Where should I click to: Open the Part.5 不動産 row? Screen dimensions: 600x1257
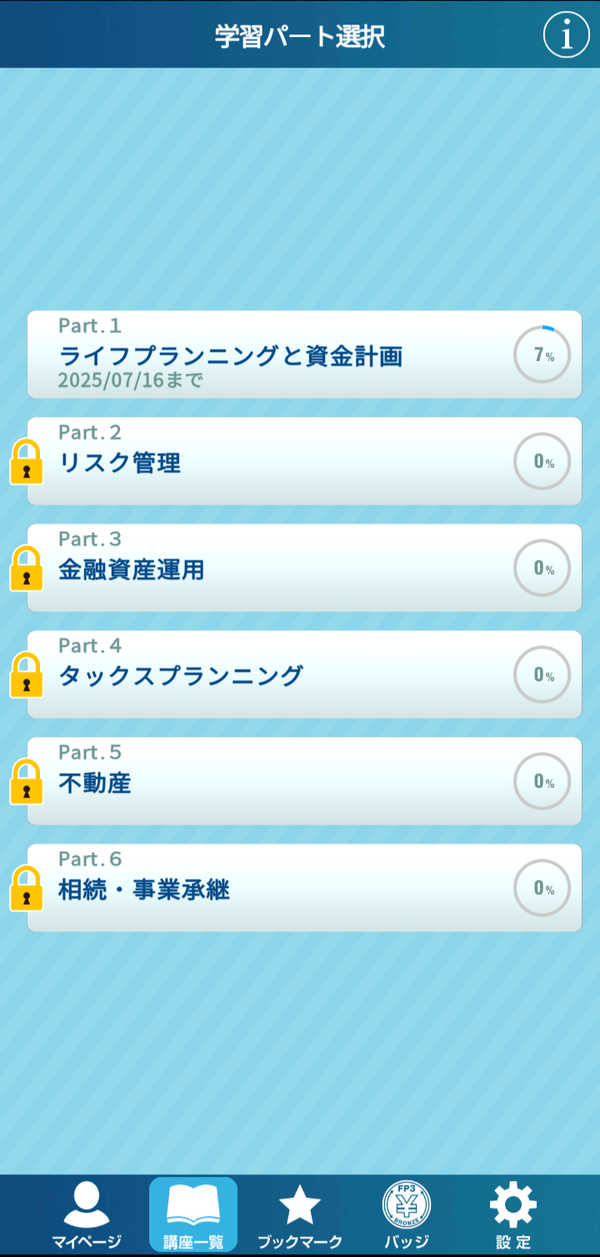pos(304,782)
